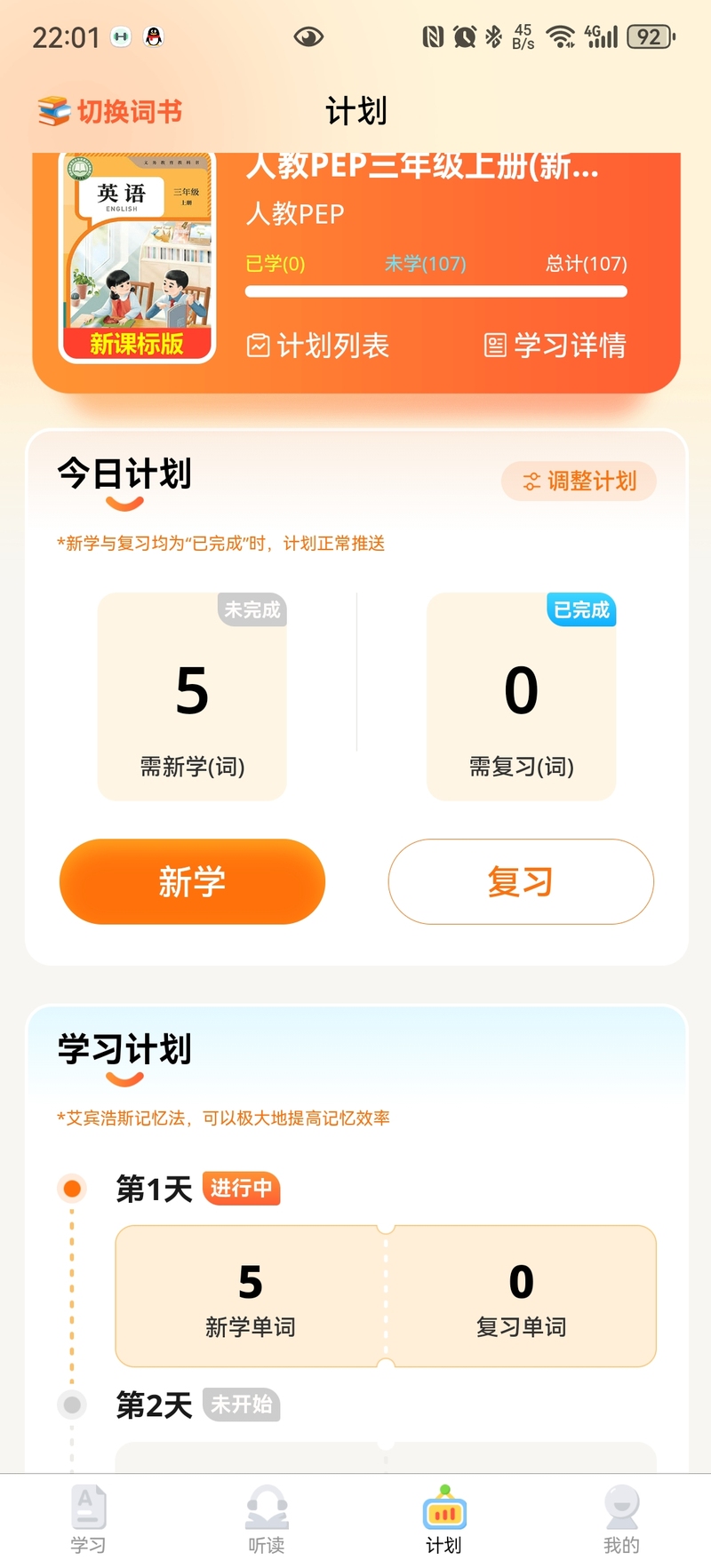
Task: Go to the 我的 tab
Action: pyautogui.click(x=621, y=1519)
